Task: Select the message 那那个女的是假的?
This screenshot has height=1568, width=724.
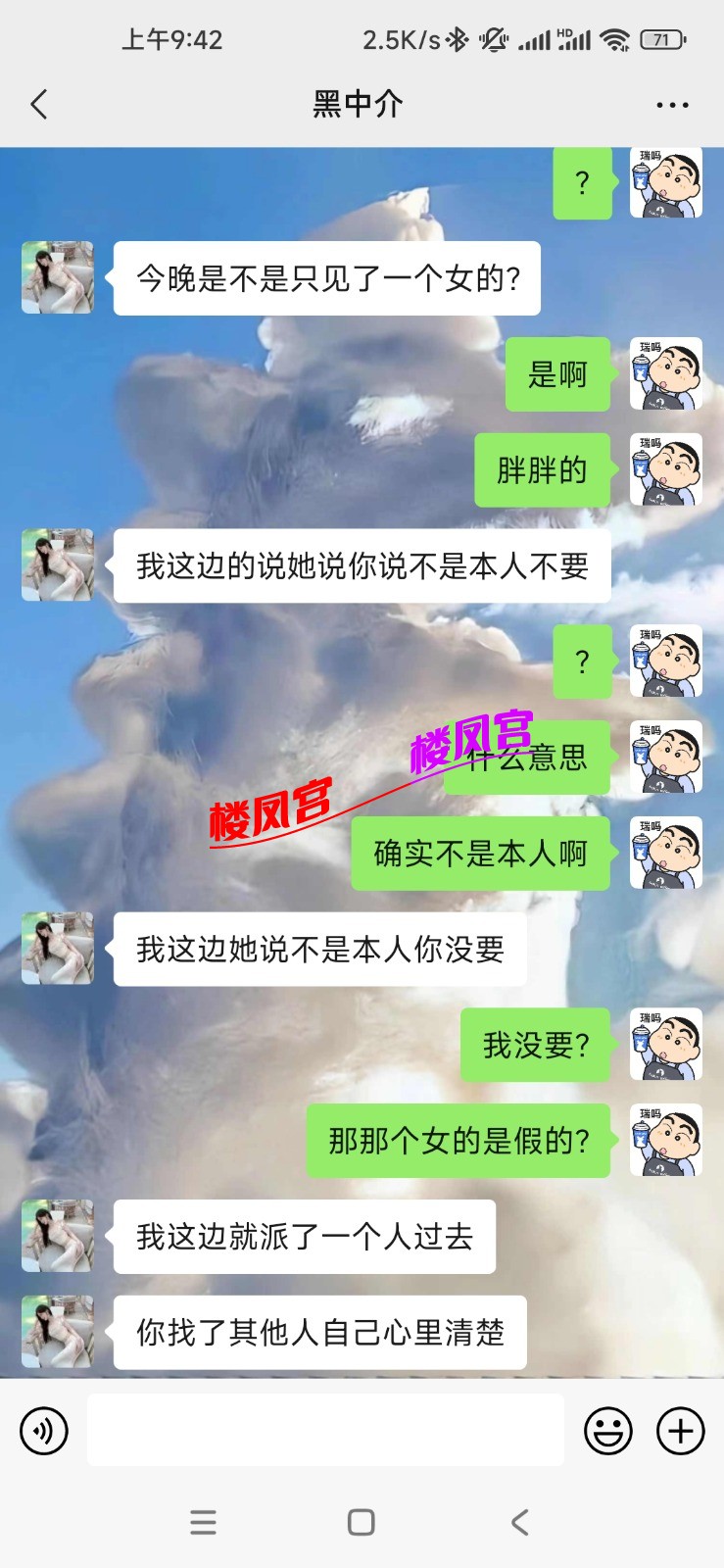Action: pyautogui.click(x=457, y=1141)
